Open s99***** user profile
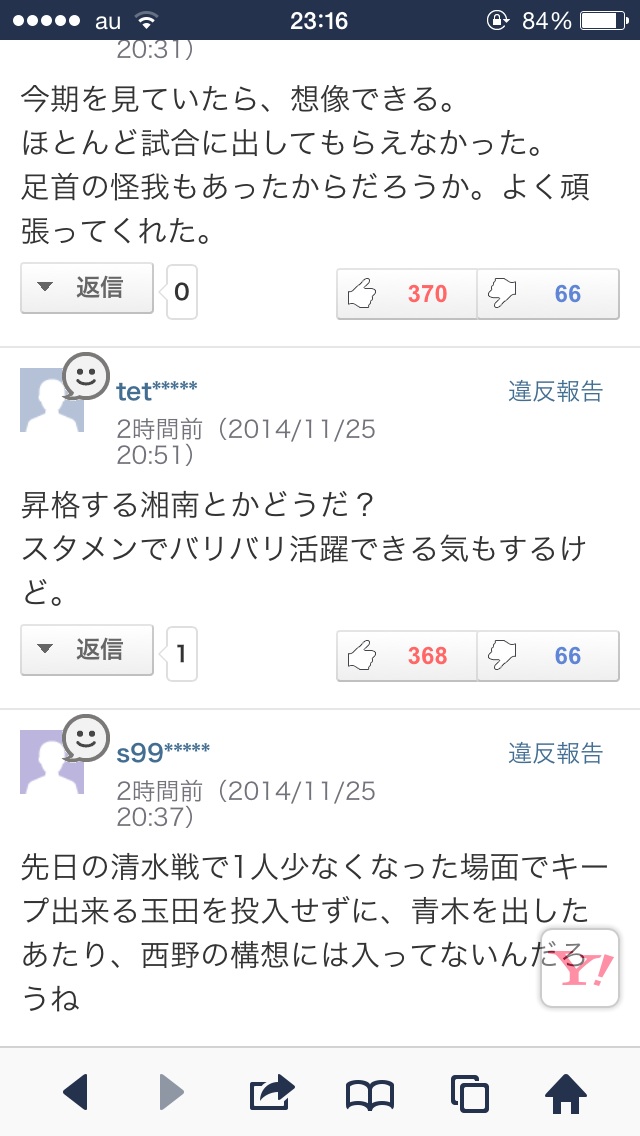 163,751
